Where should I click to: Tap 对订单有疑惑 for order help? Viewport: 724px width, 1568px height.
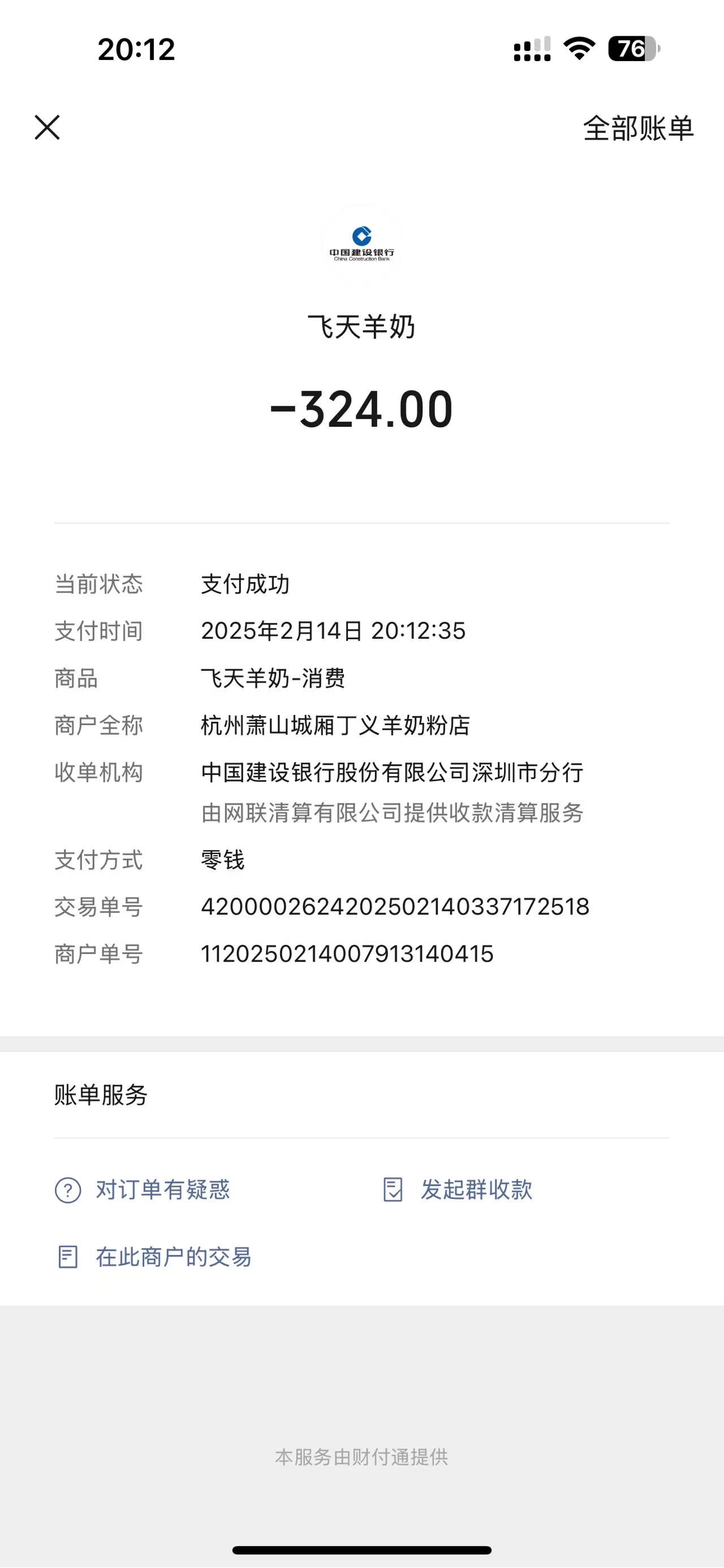(x=143, y=1190)
